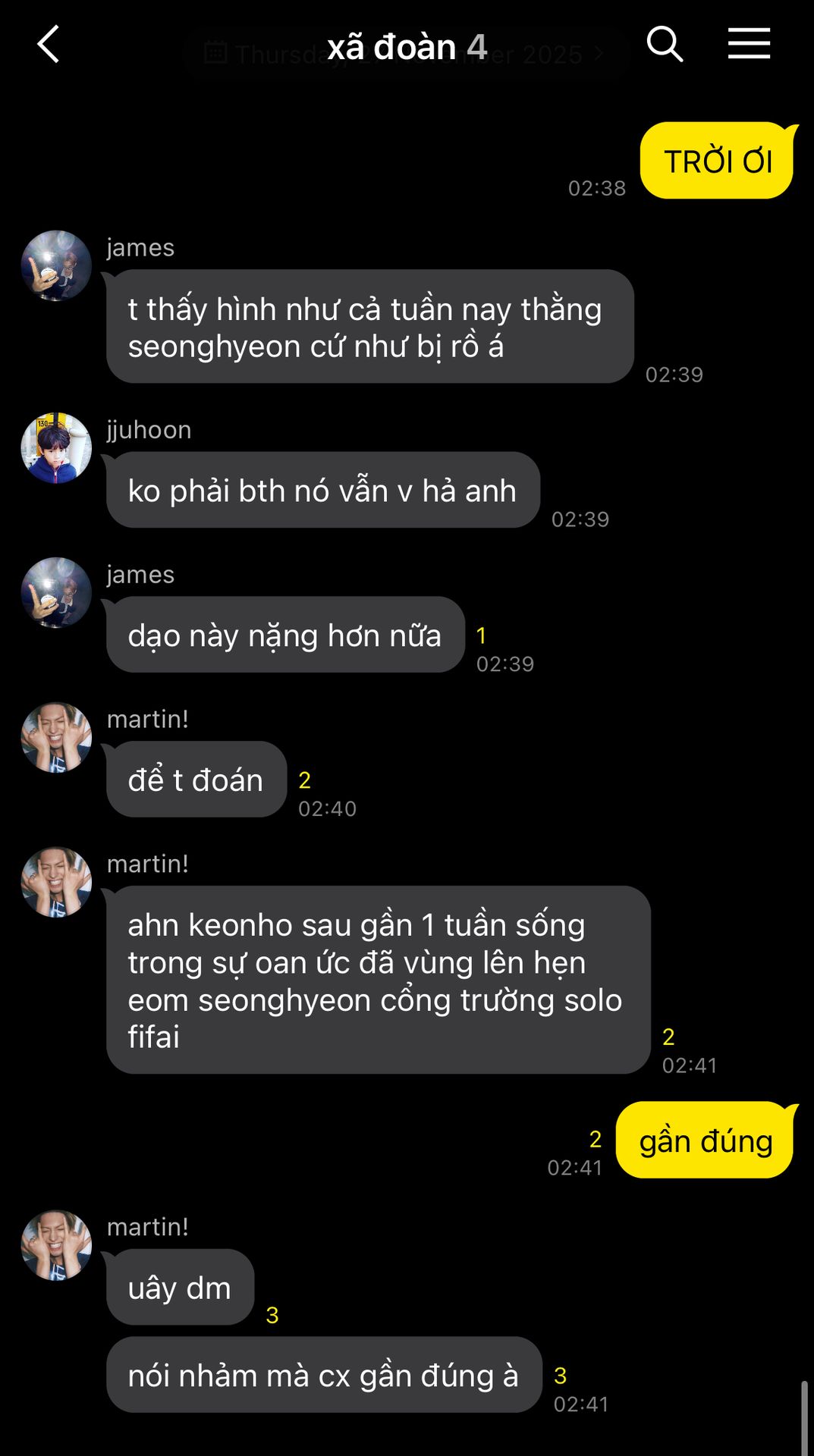The image size is (814, 1456).
Task: Open martin!'s avatar next to "để t đoán"
Action: click(x=56, y=738)
